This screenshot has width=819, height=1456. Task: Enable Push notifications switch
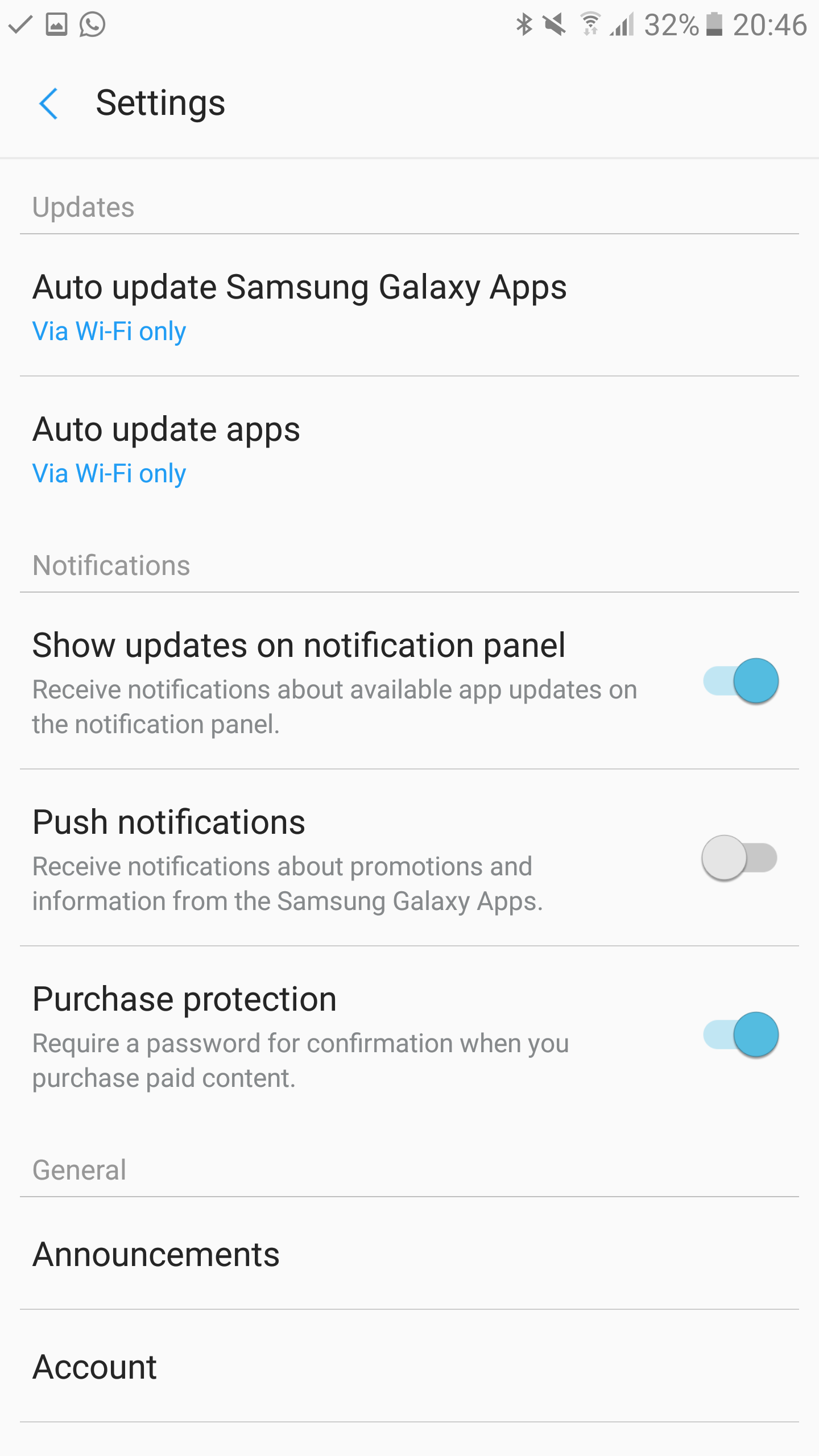pyautogui.click(x=739, y=858)
